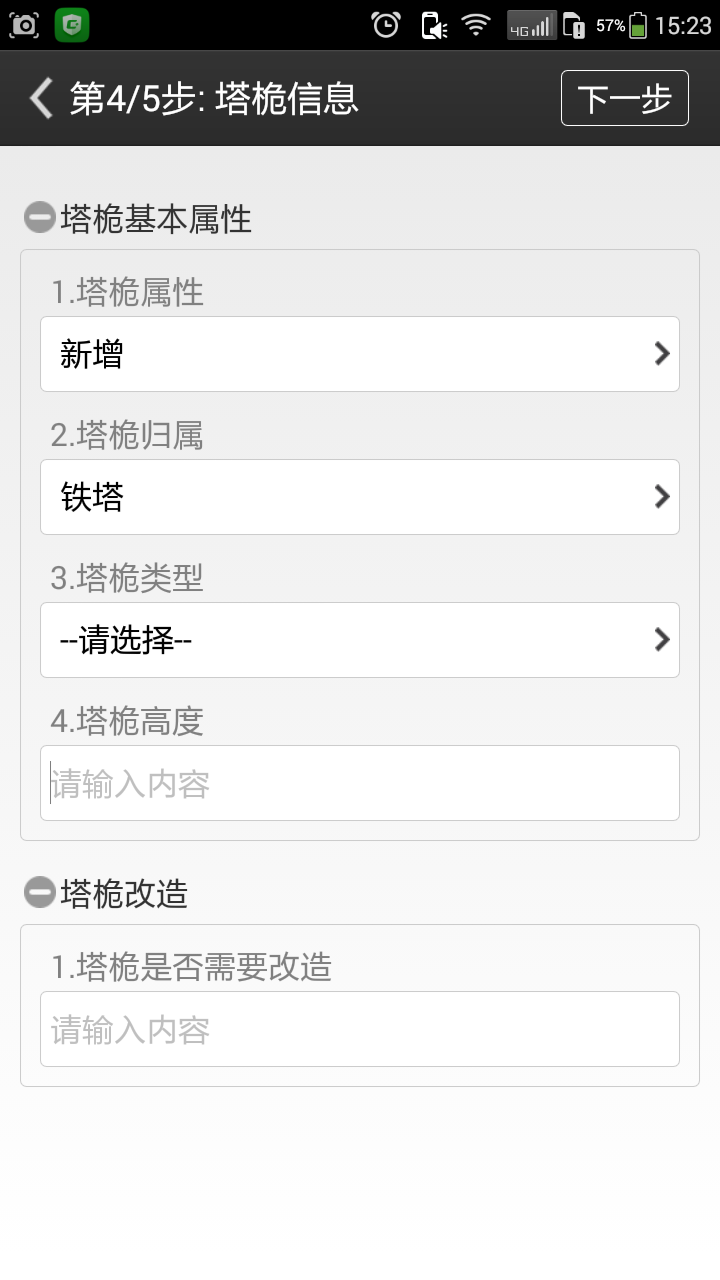Open the 塔桅属性 dropdown showing 新增
The height and width of the screenshot is (1280, 720).
pos(360,354)
